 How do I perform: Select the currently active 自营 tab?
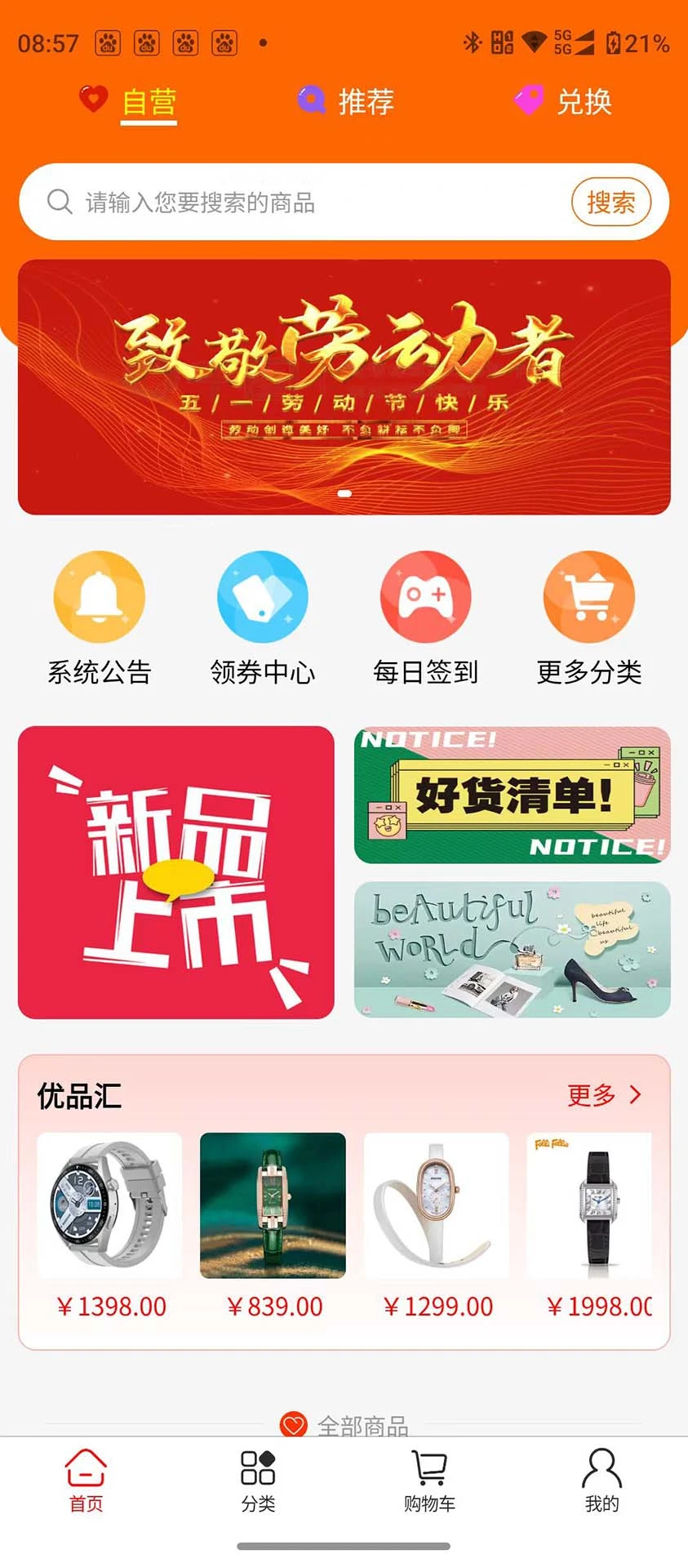(x=149, y=101)
